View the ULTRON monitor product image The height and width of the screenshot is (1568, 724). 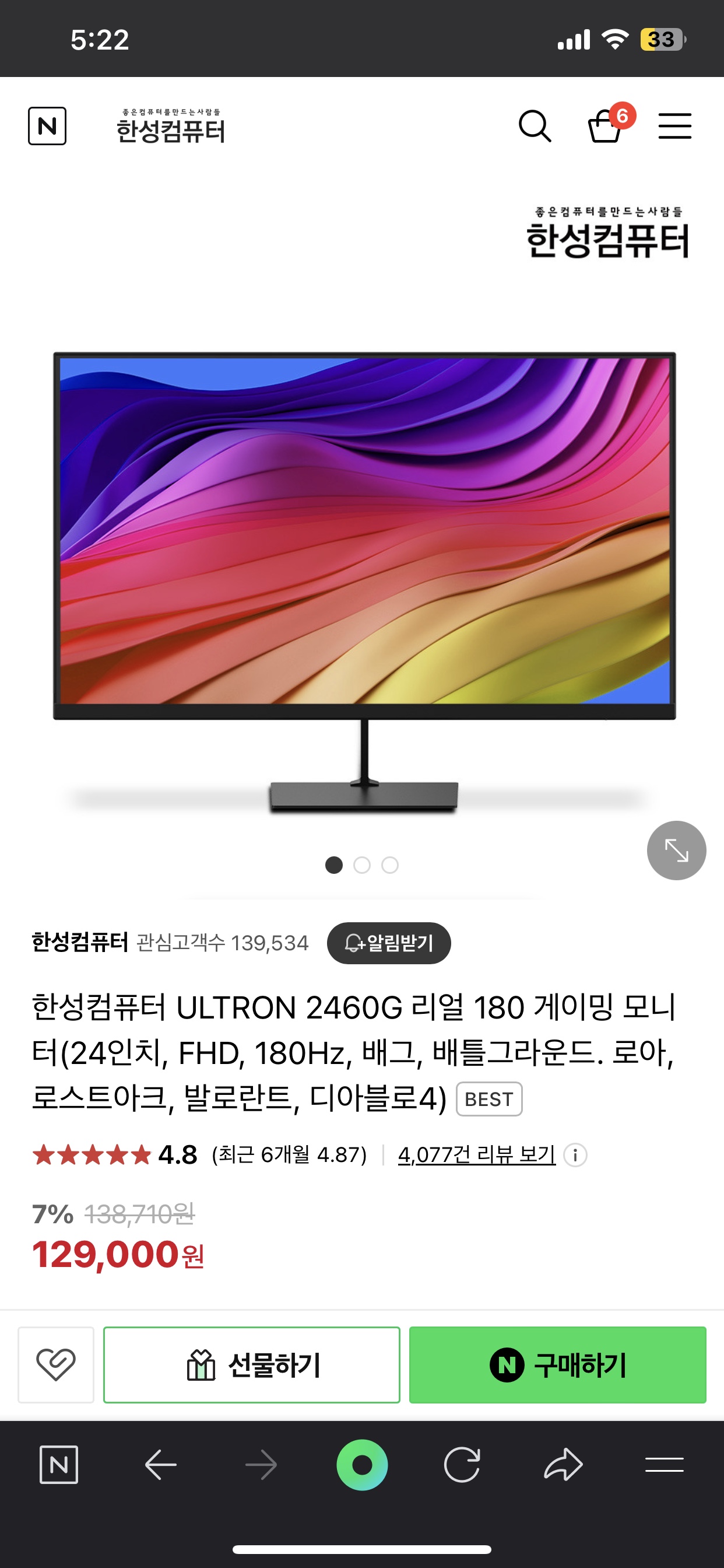(x=364, y=548)
